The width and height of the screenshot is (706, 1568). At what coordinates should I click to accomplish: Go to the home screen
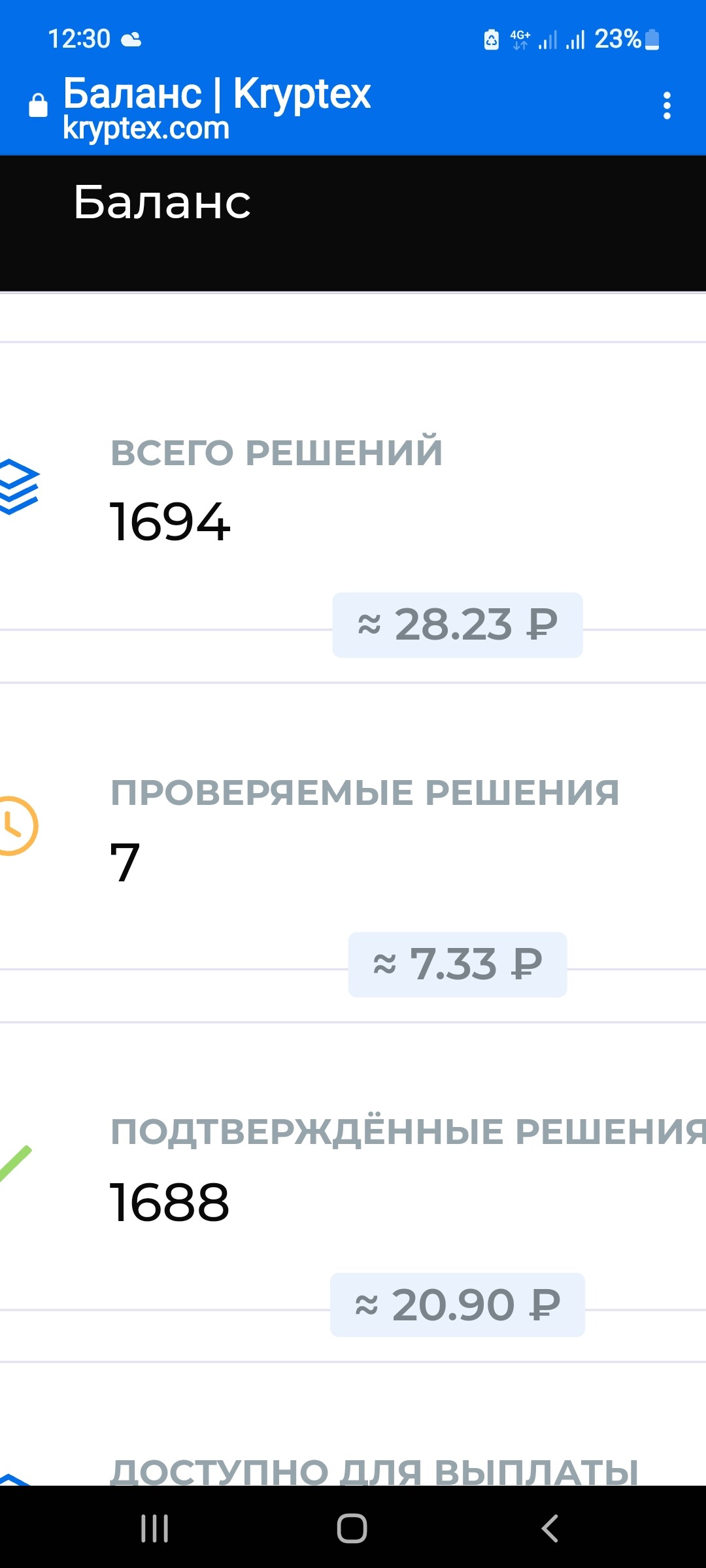(352, 1529)
